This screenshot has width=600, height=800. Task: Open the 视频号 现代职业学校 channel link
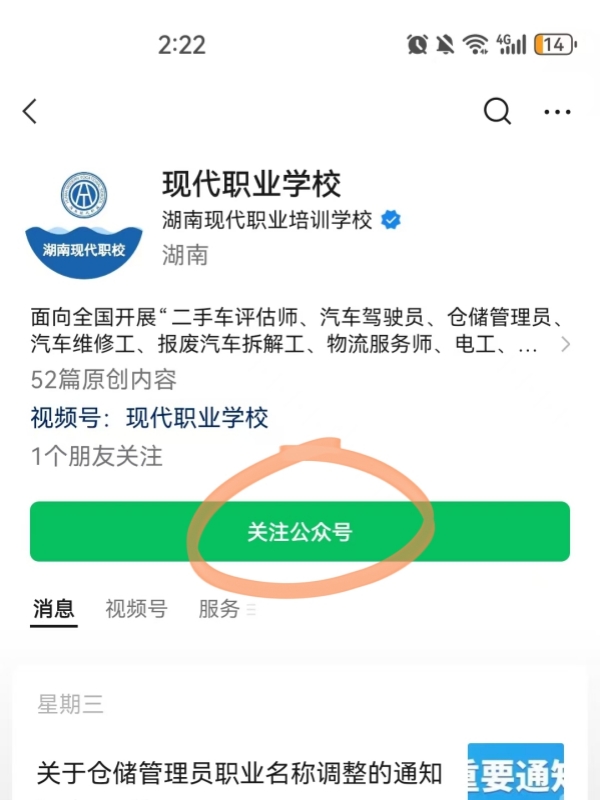coord(150,418)
